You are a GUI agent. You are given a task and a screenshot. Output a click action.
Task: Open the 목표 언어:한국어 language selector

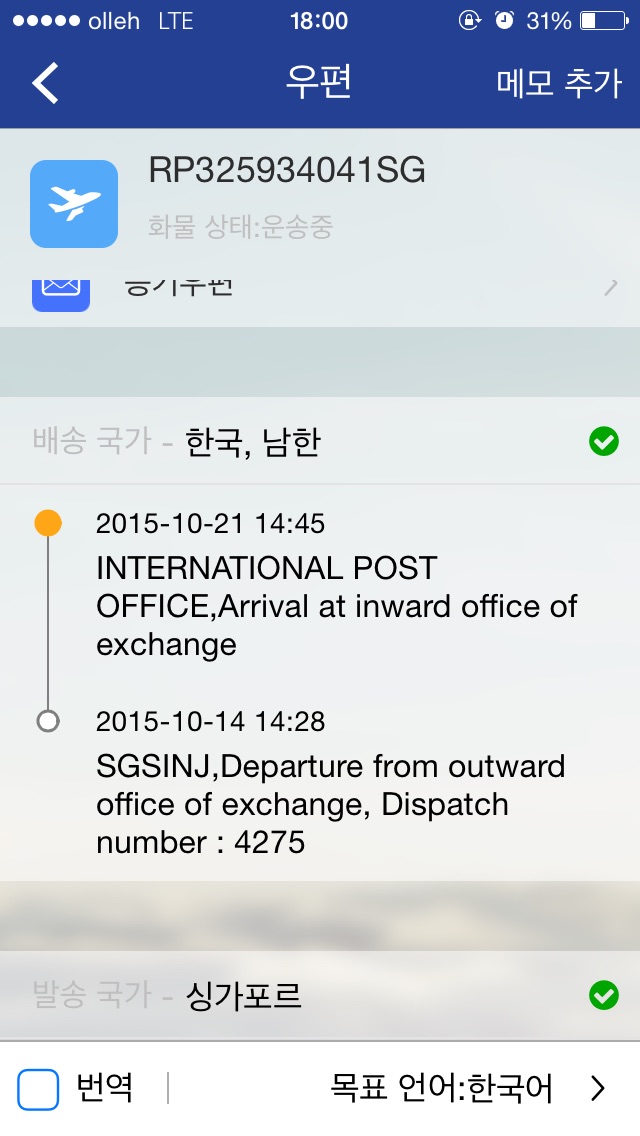(x=468, y=1088)
